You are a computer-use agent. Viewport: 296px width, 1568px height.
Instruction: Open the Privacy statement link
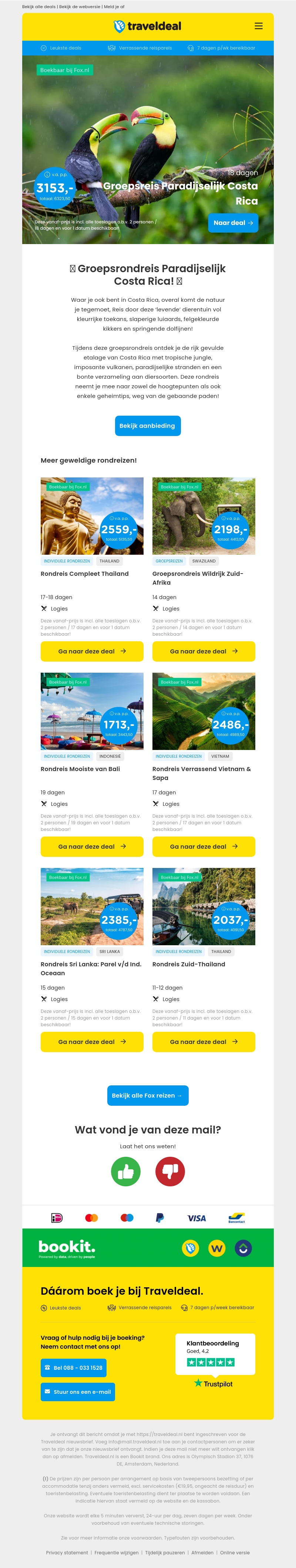click(67, 1552)
